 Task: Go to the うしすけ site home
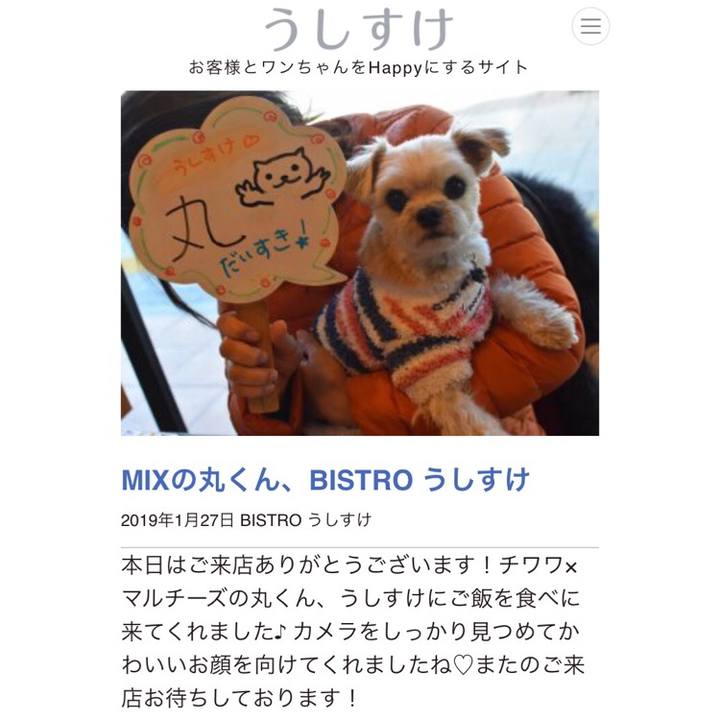(359, 28)
